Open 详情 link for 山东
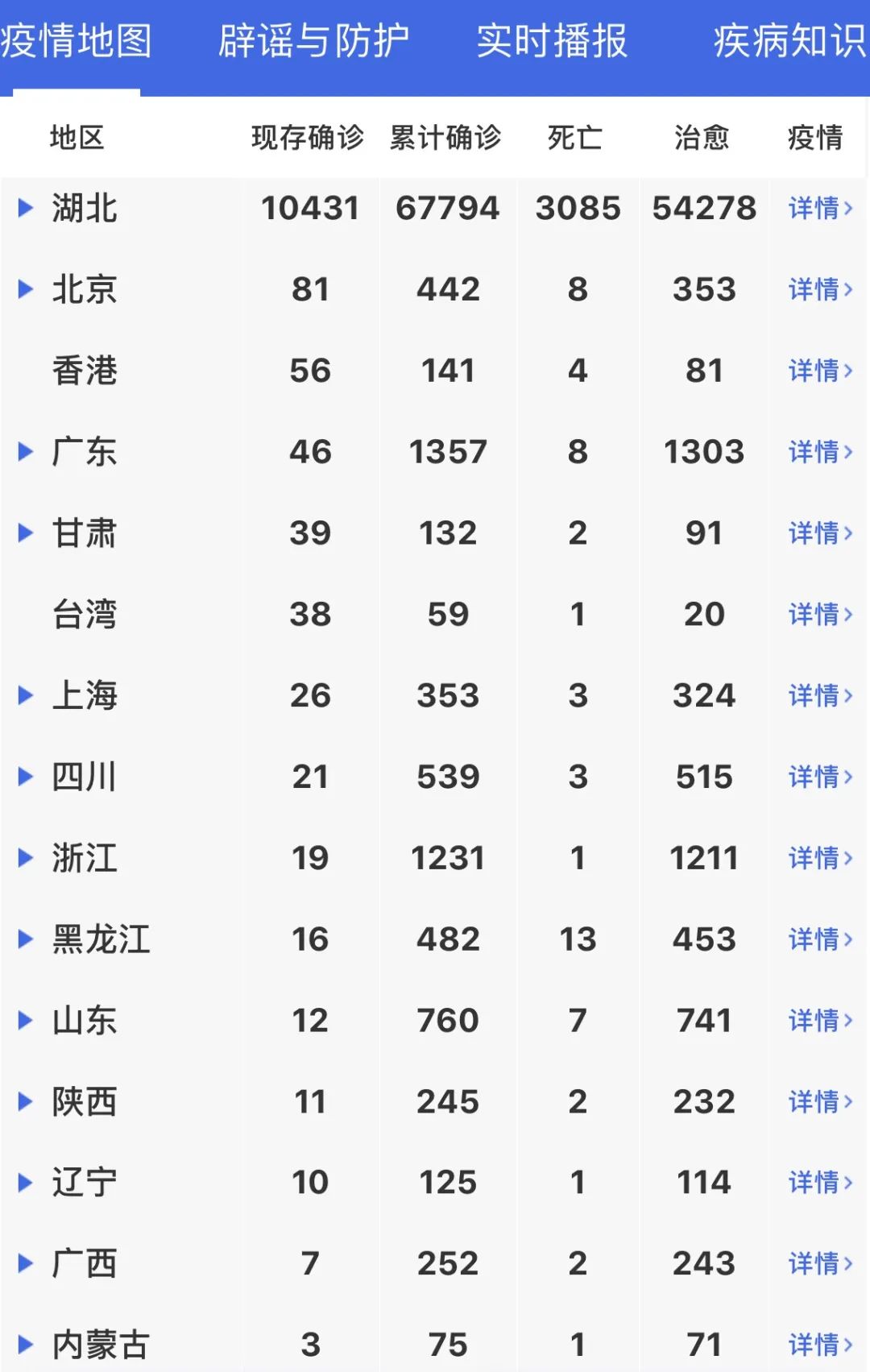 coord(819,1021)
